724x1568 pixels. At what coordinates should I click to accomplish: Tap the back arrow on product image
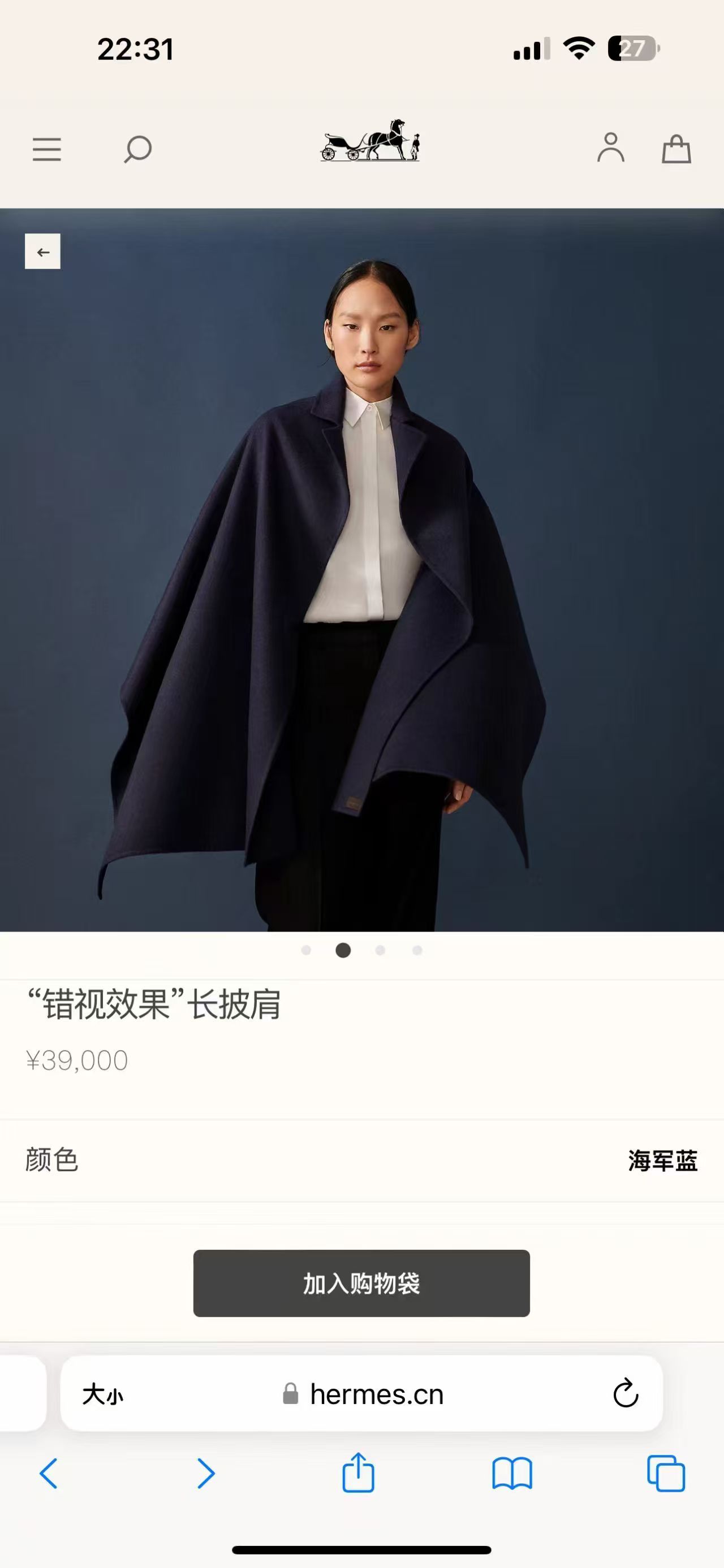(x=42, y=252)
